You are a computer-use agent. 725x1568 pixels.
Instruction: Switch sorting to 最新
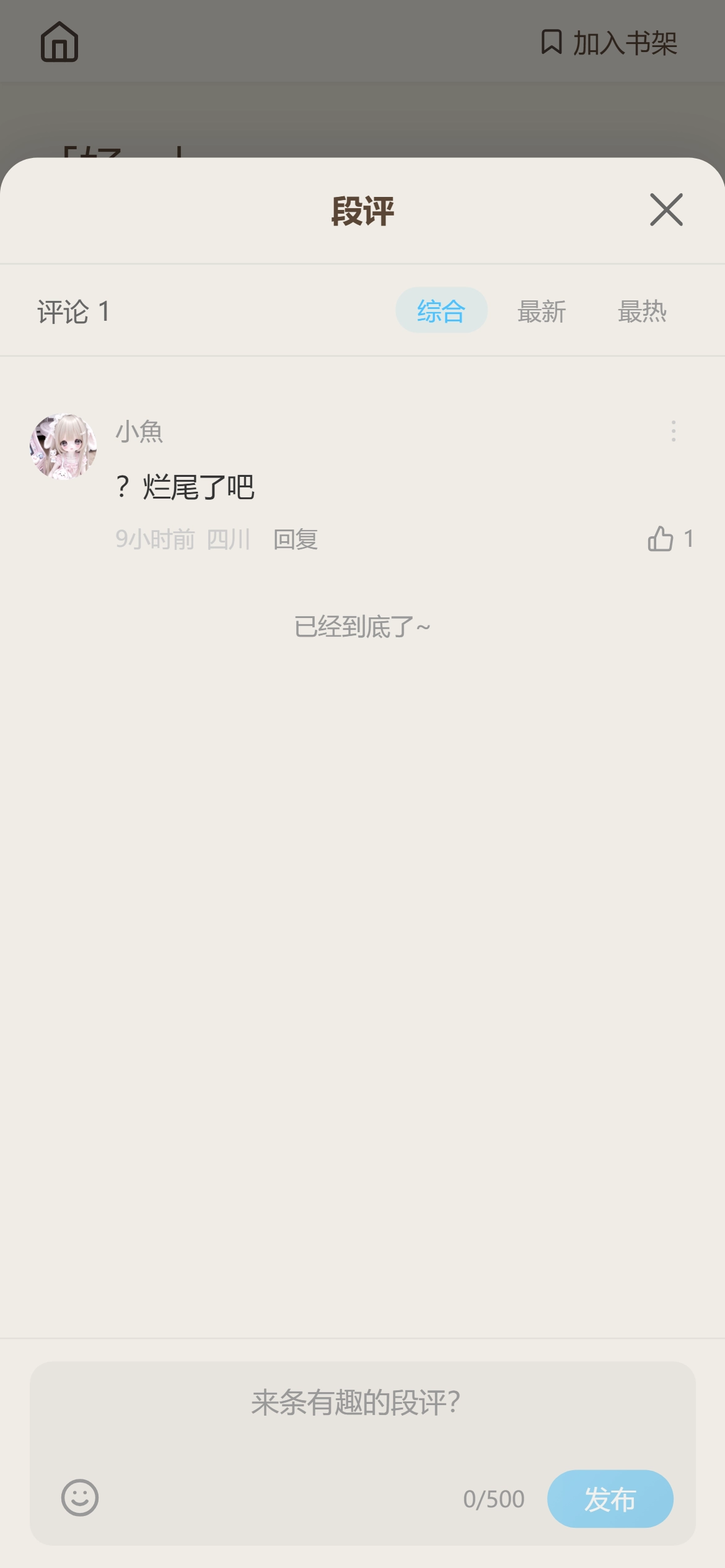click(542, 311)
